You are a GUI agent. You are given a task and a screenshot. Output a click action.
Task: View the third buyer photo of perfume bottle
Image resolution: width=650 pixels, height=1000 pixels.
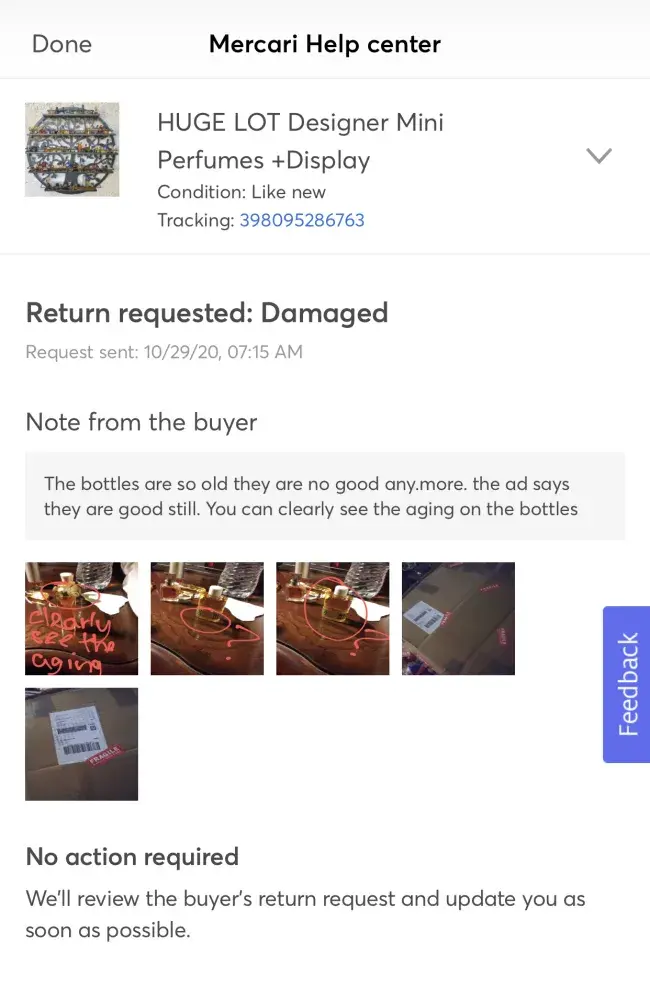tap(333, 618)
